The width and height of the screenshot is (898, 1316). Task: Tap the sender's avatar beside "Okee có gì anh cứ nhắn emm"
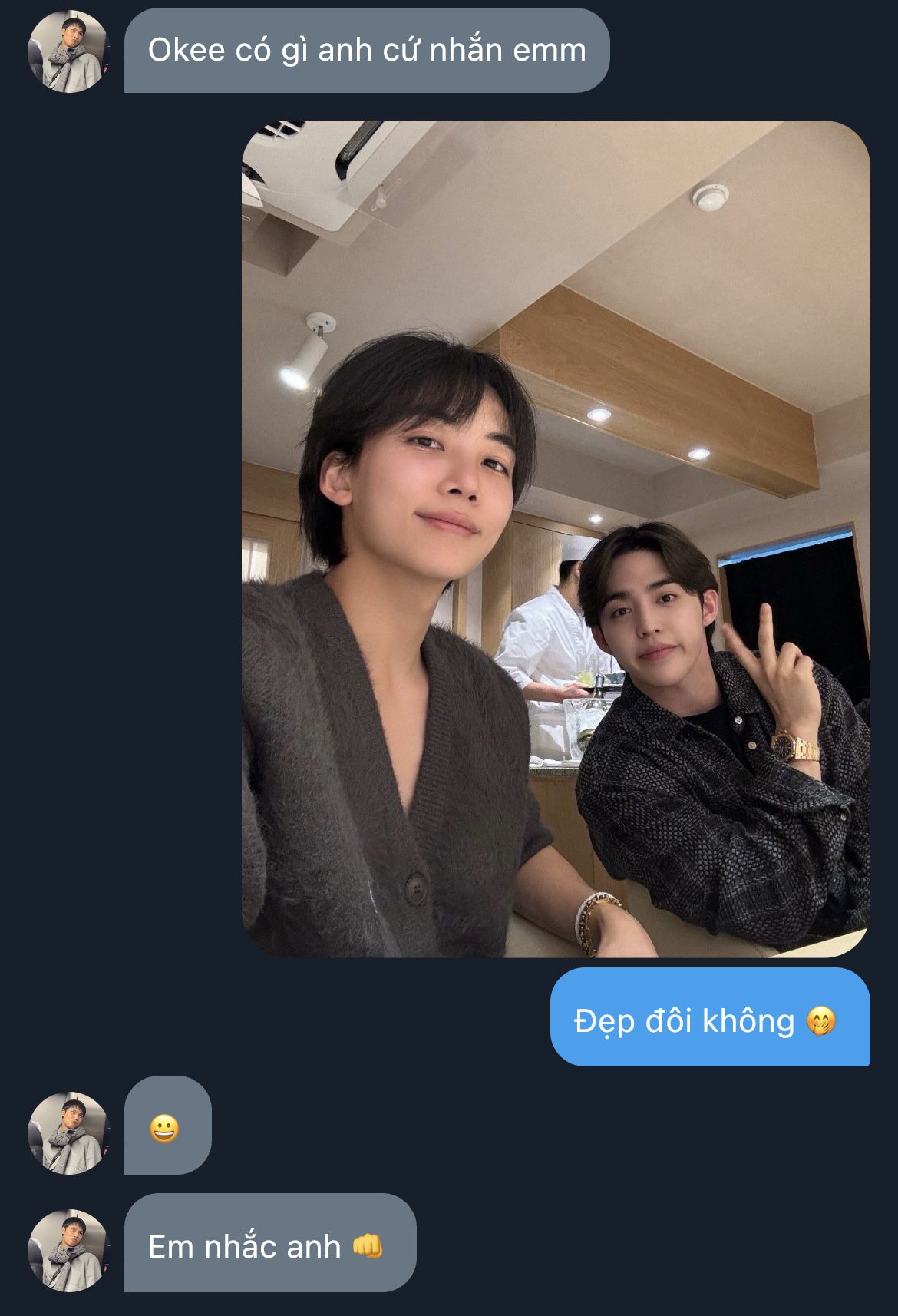pos(69,51)
